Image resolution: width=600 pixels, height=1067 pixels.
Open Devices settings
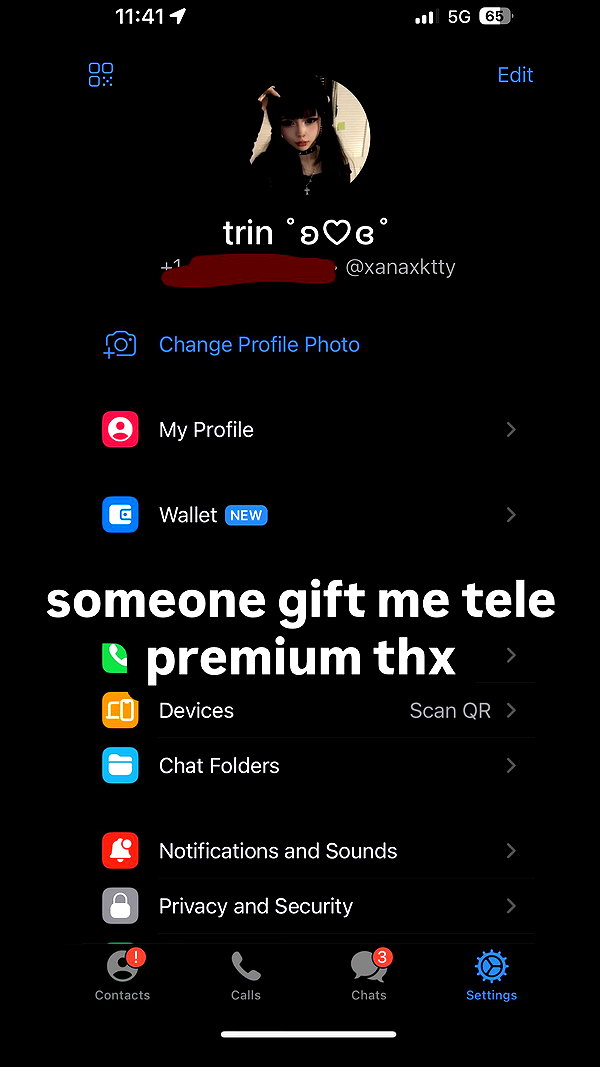[x=310, y=710]
